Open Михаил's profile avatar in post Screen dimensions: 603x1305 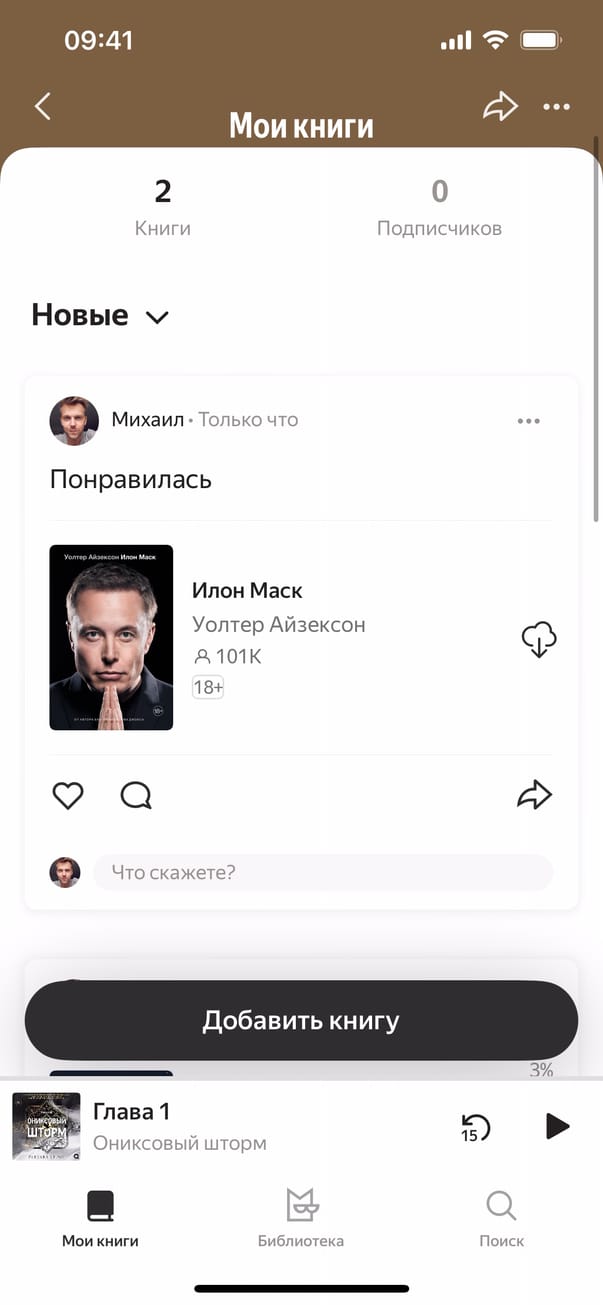tap(74, 420)
